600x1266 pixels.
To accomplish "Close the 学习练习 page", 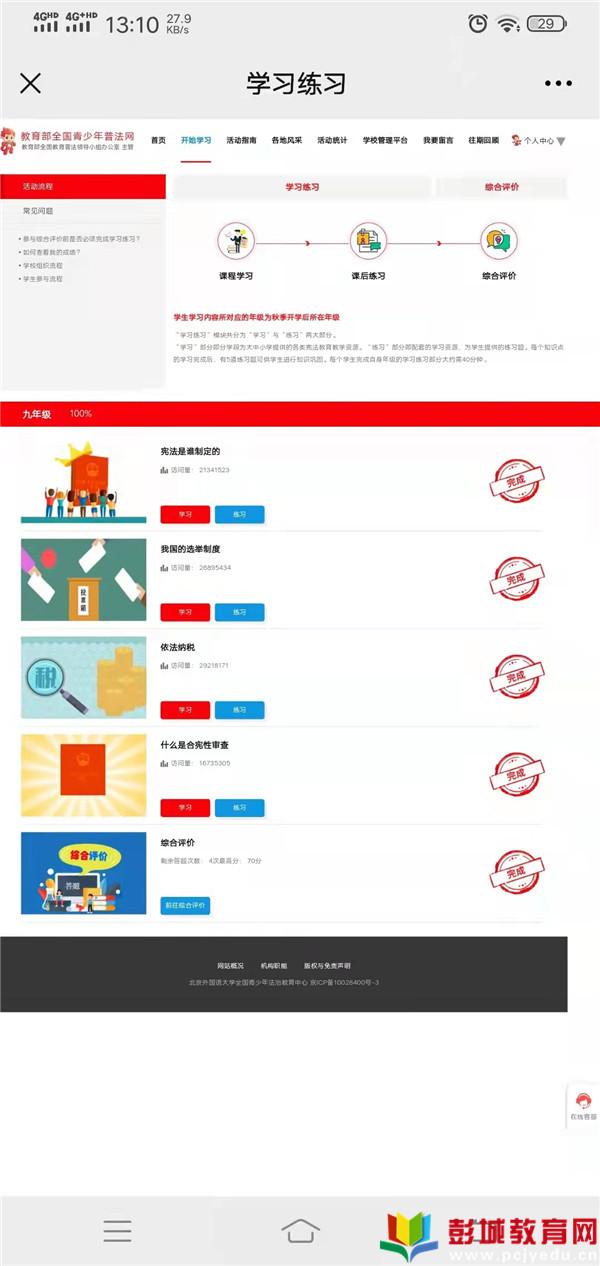I will 31,83.
